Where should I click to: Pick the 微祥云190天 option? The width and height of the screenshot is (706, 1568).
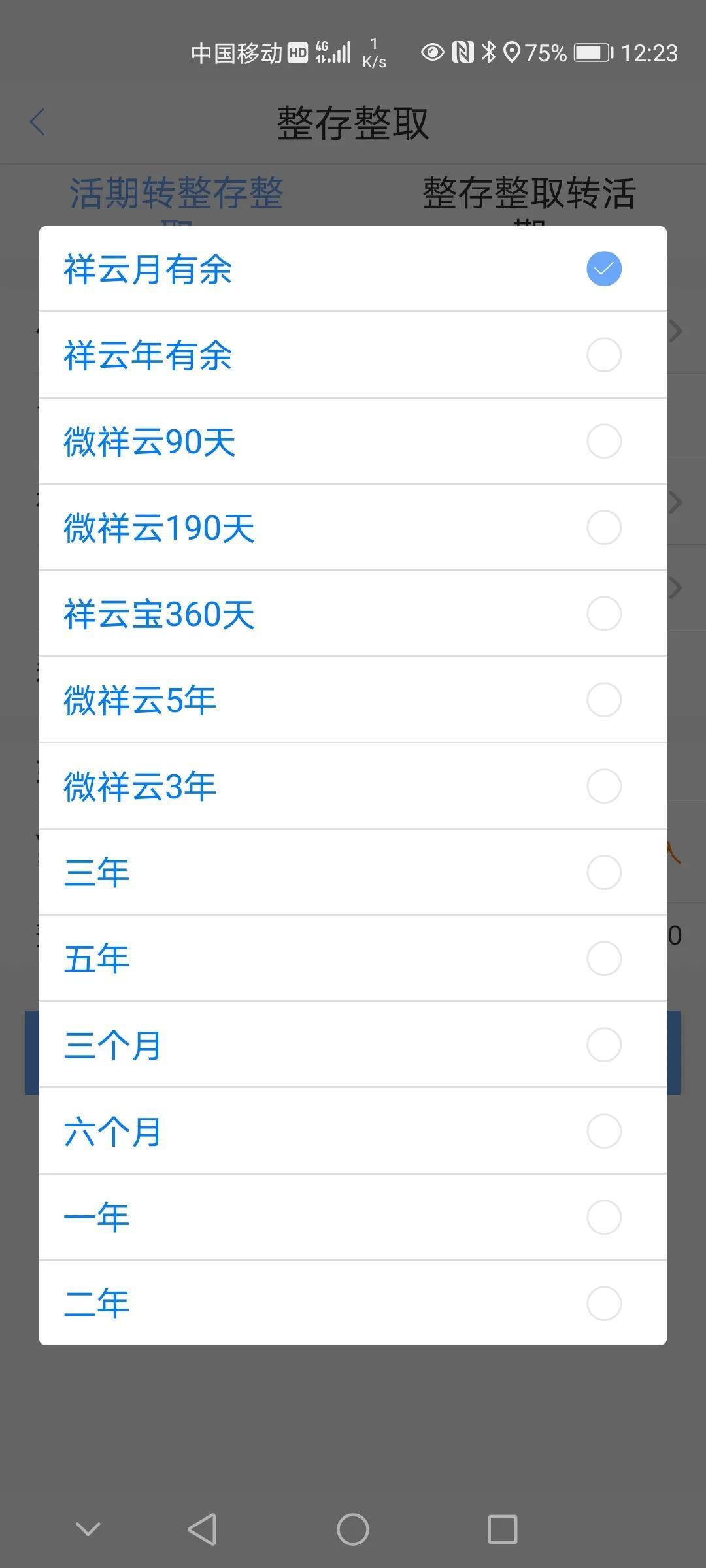coord(353,528)
